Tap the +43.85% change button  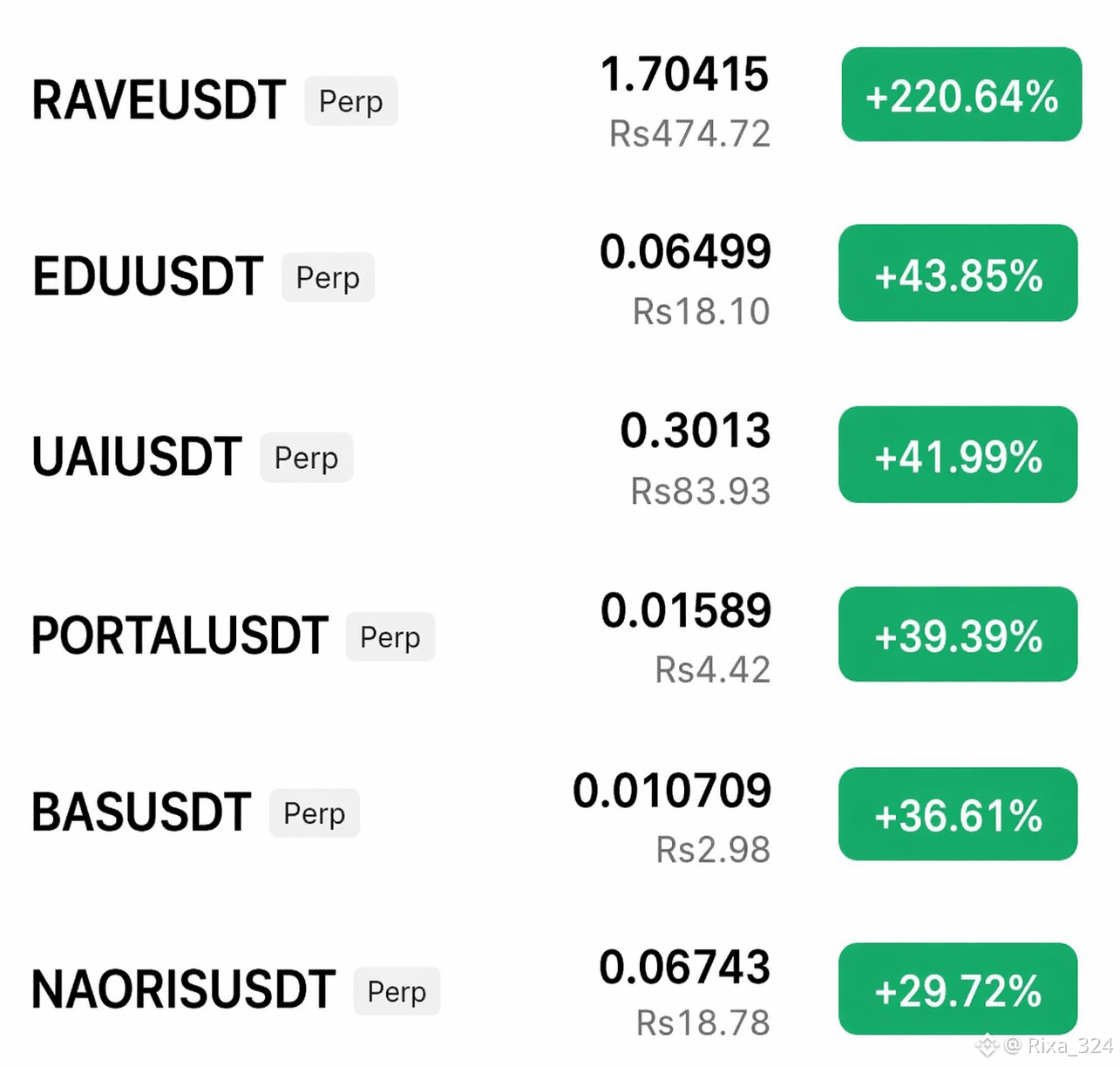(x=958, y=273)
